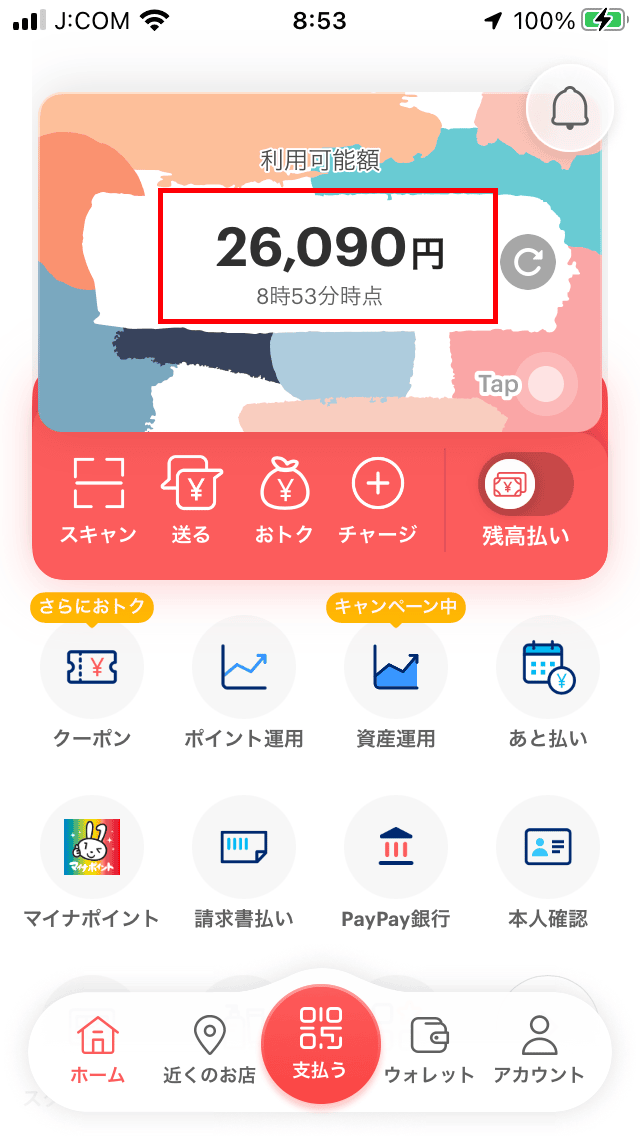The image size is (640, 1136).
Task: Switch to the アカウント tab
Action: (539, 1051)
